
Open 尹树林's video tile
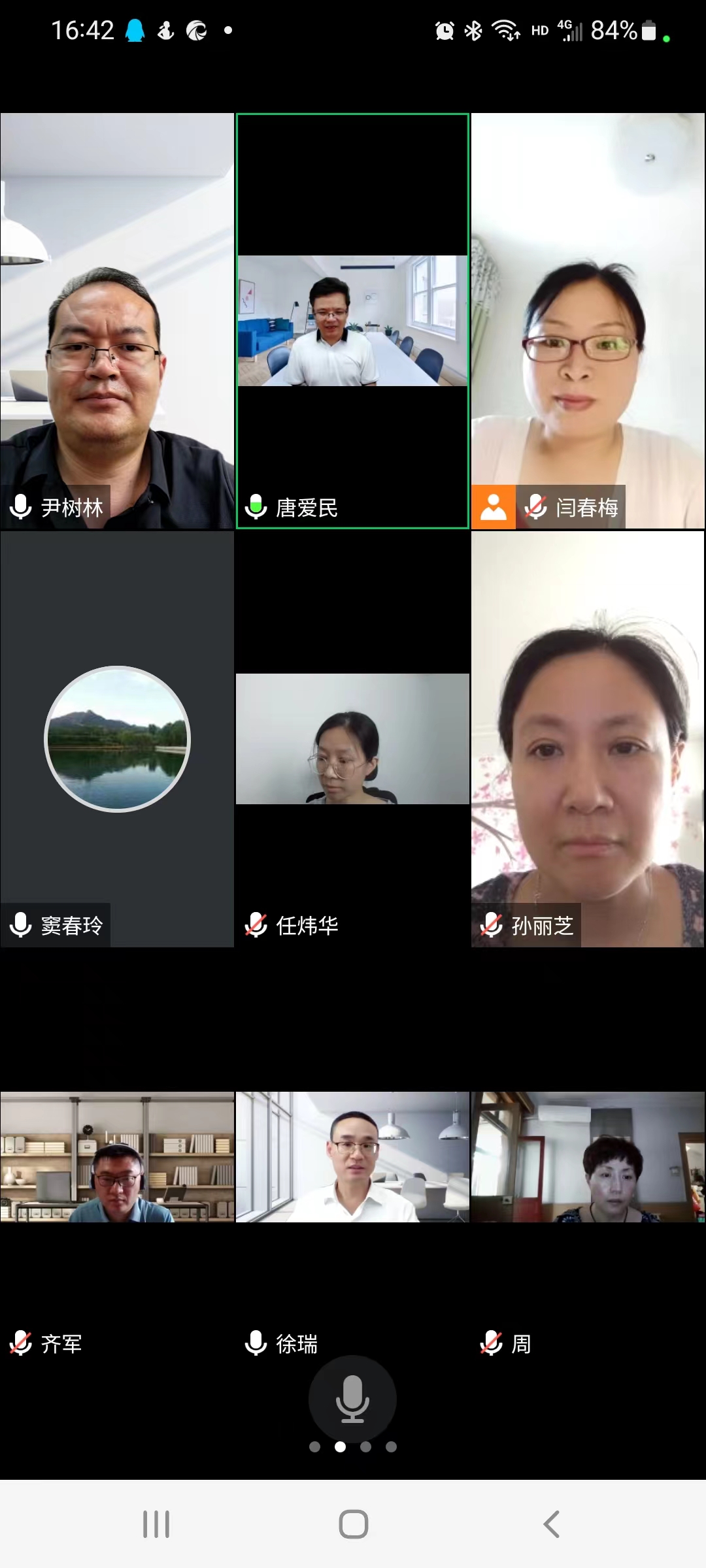[x=117, y=320]
